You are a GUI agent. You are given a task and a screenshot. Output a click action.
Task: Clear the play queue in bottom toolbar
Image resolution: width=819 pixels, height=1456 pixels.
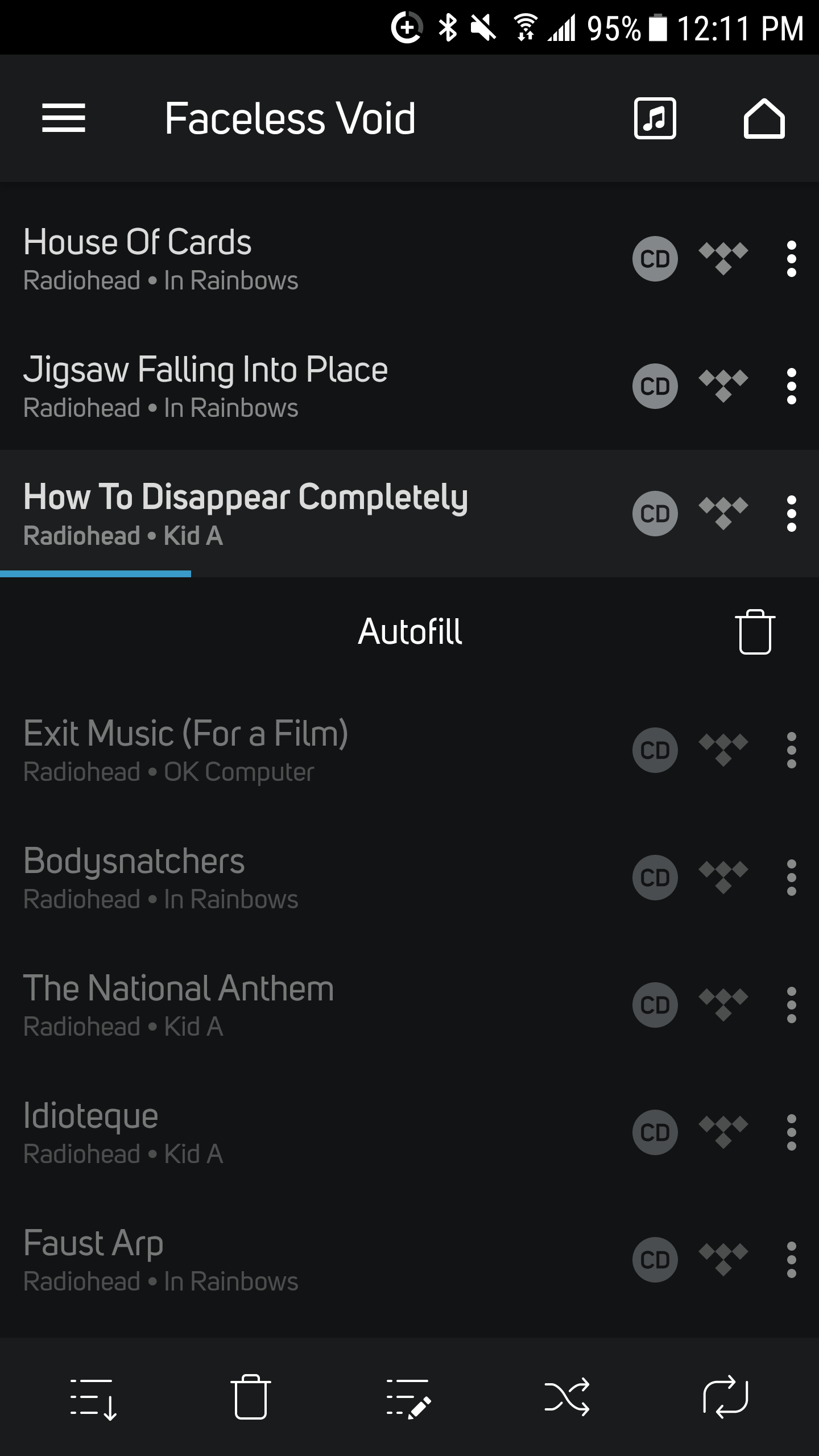[251, 1397]
